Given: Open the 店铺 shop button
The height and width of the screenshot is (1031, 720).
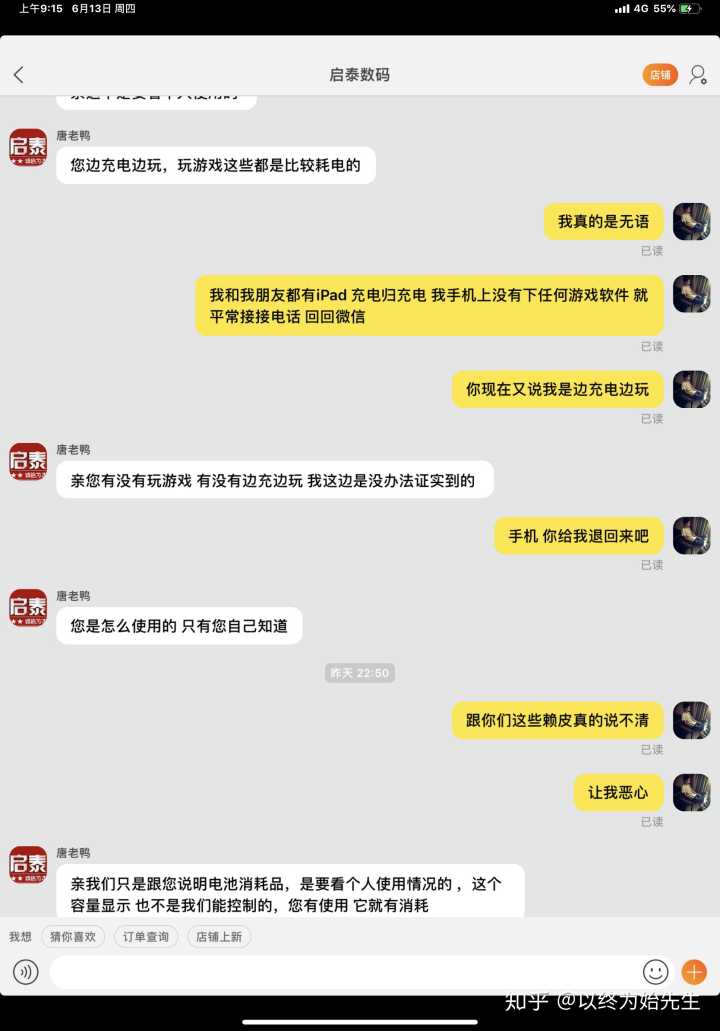Looking at the screenshot, I should click(x=660, y=75).
